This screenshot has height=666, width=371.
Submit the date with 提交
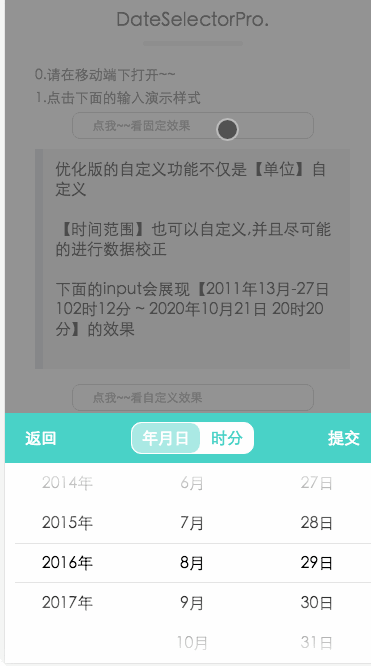pyautogui.click(x=343, y=438)
